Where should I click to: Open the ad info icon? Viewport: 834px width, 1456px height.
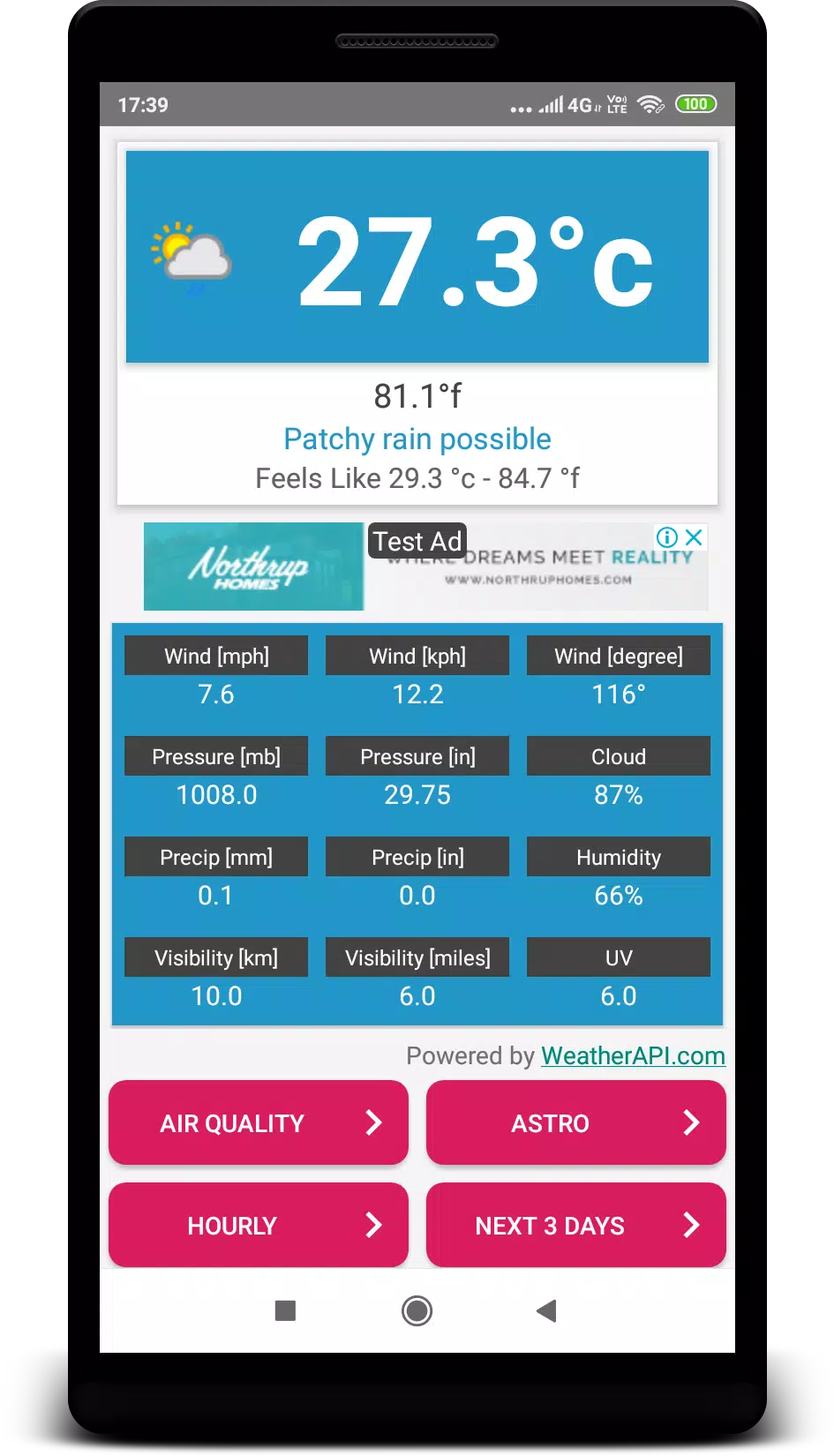point(667,537)
